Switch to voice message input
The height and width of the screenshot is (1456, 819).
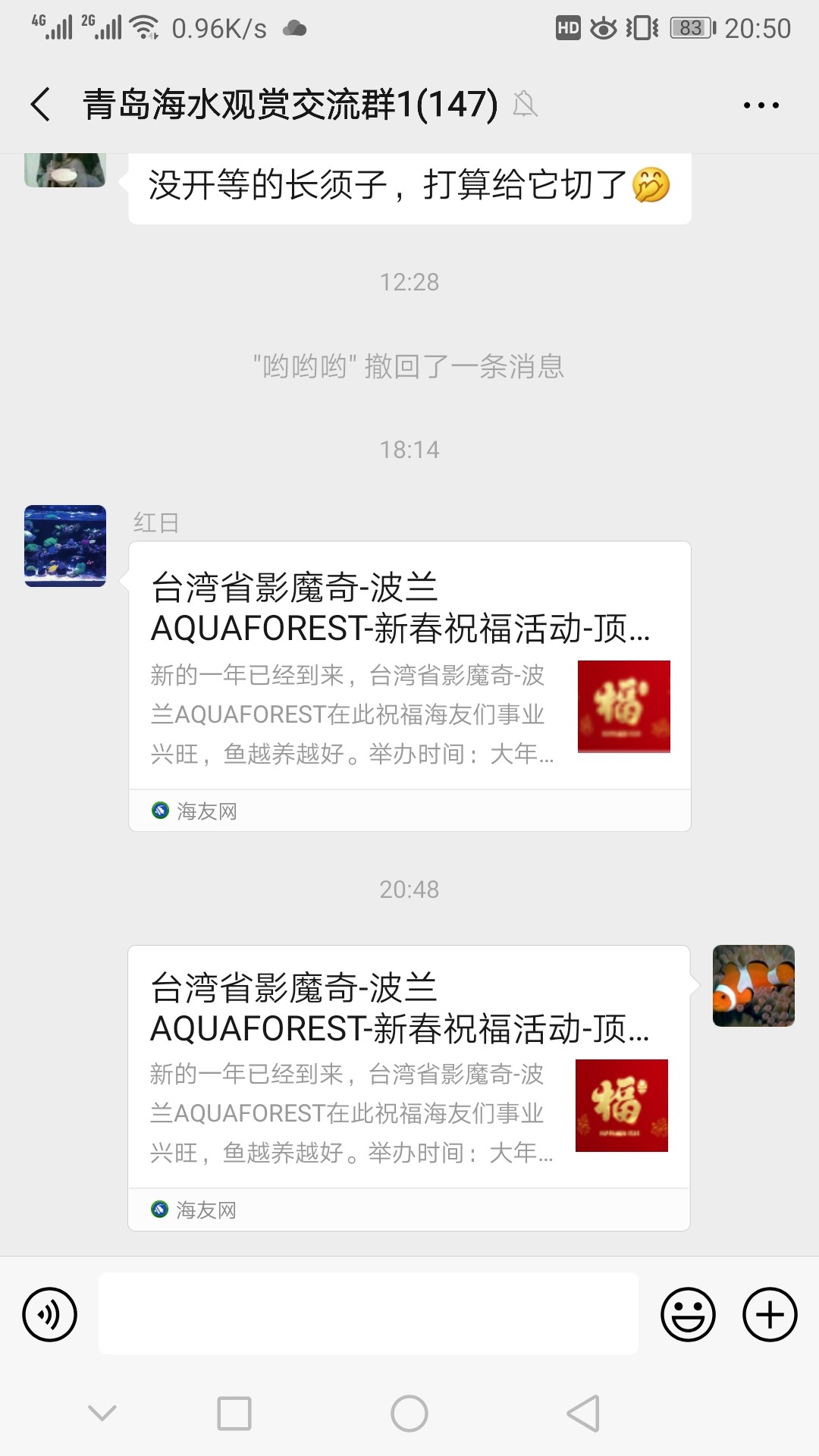50,1314
